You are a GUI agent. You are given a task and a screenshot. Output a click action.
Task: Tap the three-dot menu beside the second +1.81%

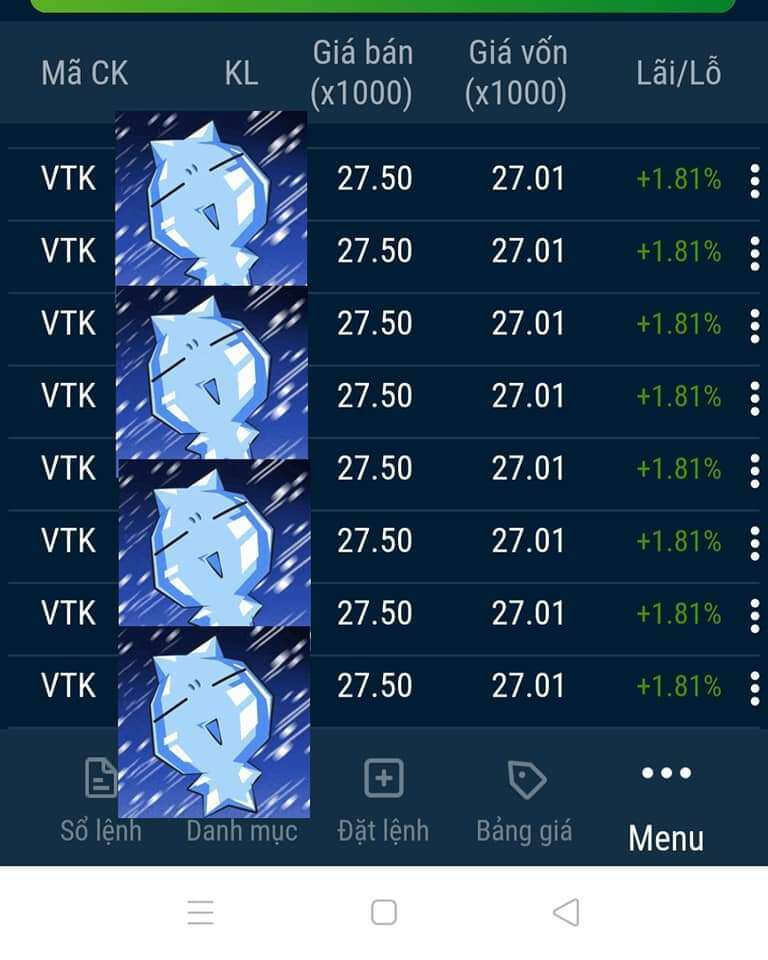[755, 252]
